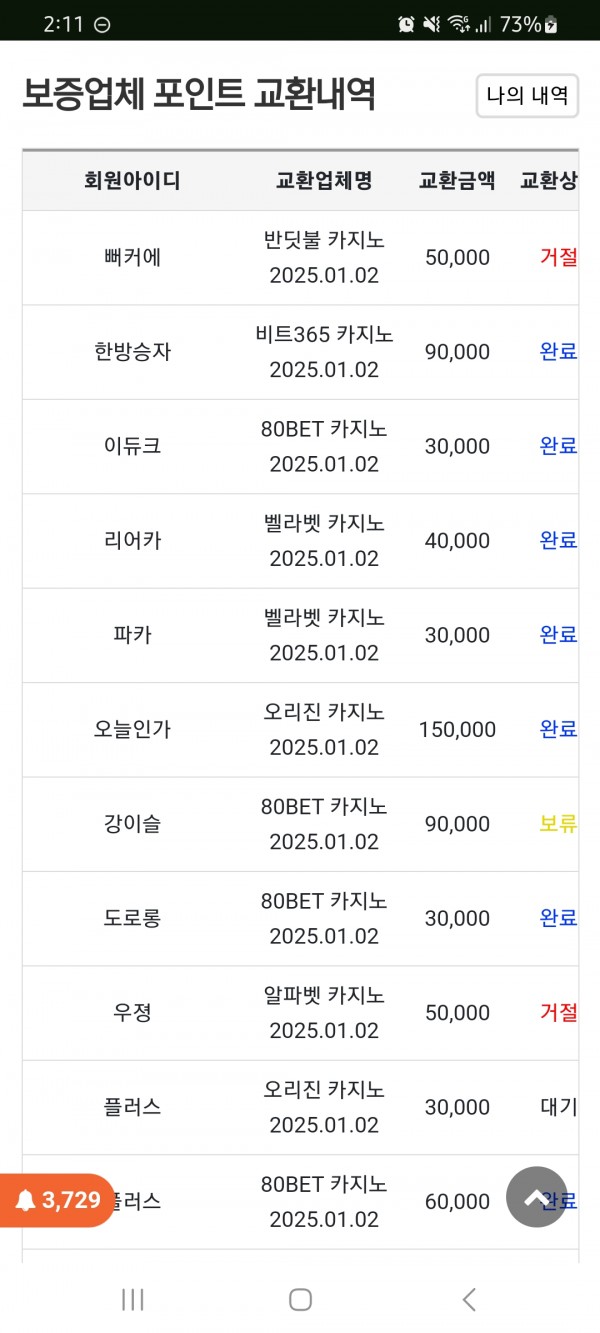Open the orange notifications bell badge

[58, 1200]
